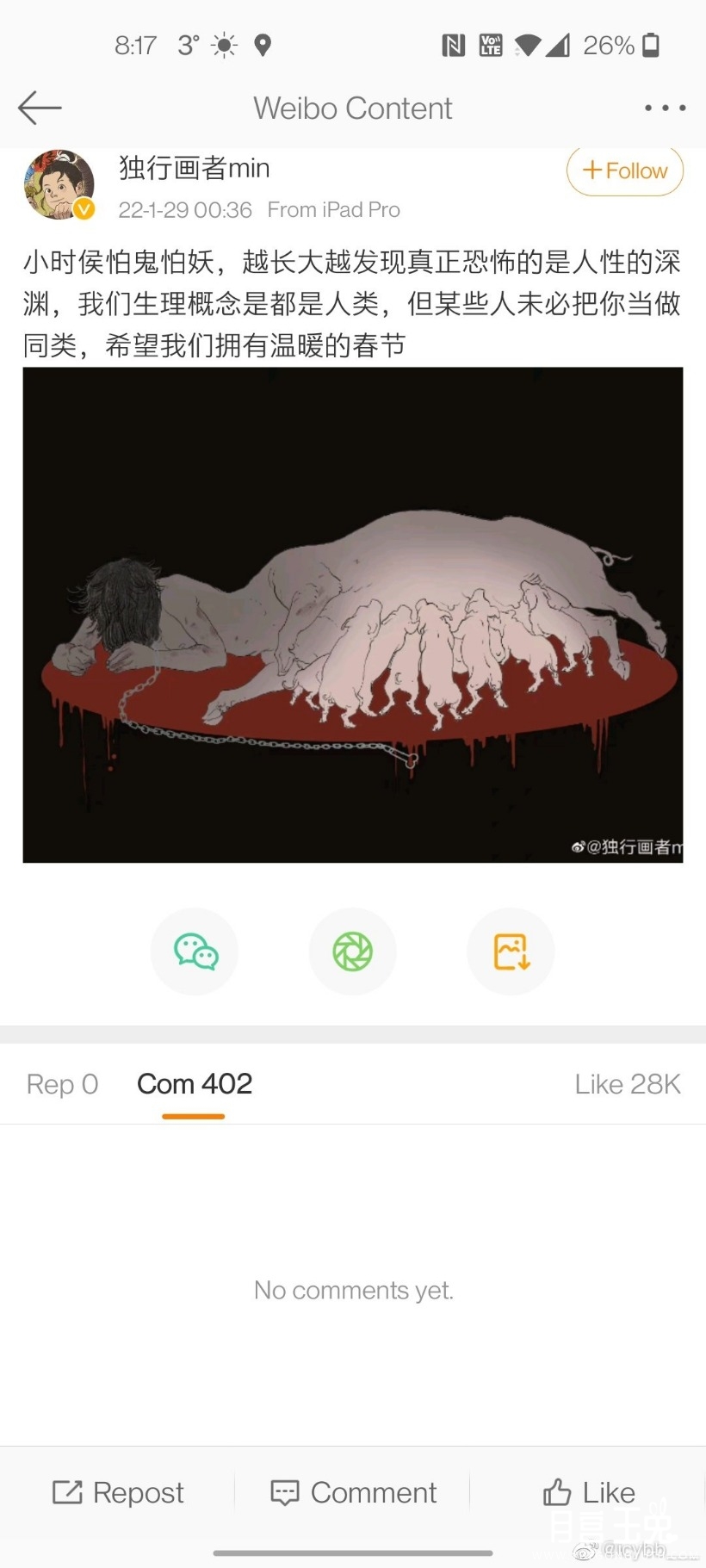Open the three-dot overflow menu
This screenshot has height=1568, width=706.
[665, 108]
